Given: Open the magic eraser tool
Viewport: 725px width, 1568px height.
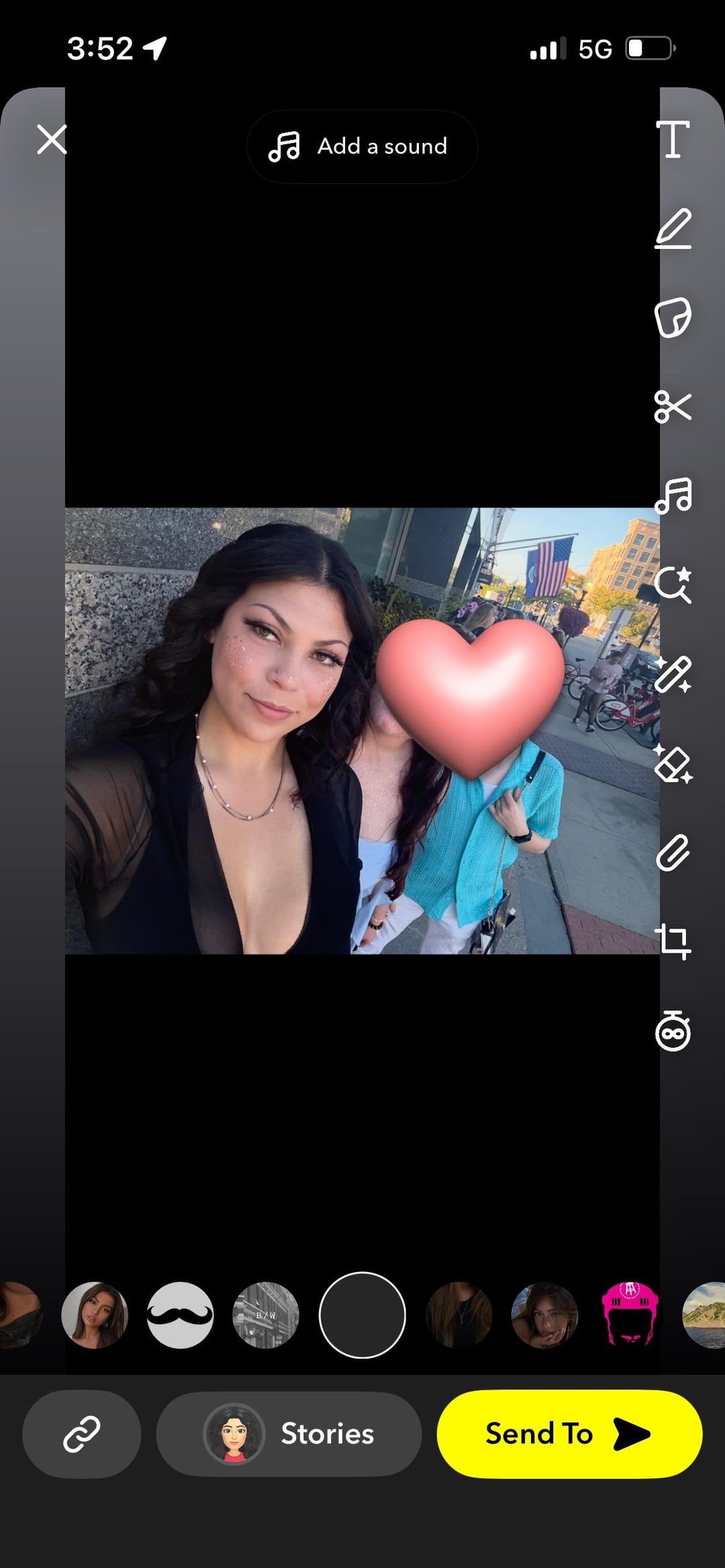Looking at the screenshot, I should pyautogui.click(x=673, y=764).
